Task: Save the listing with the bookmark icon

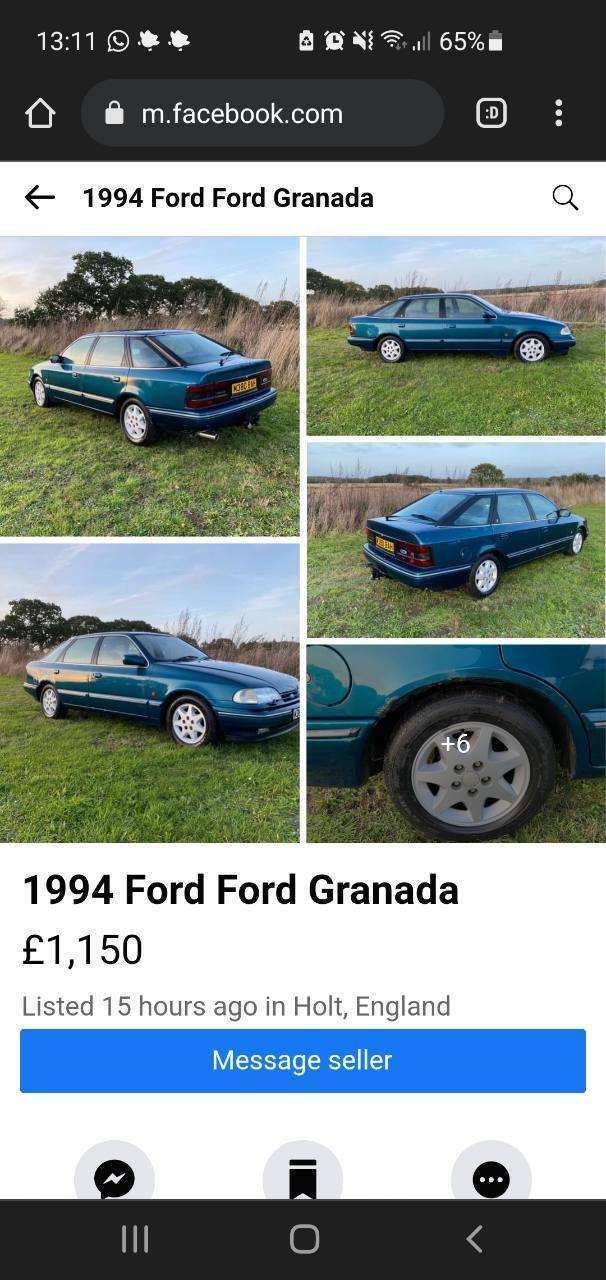Action: point(303,1176)
